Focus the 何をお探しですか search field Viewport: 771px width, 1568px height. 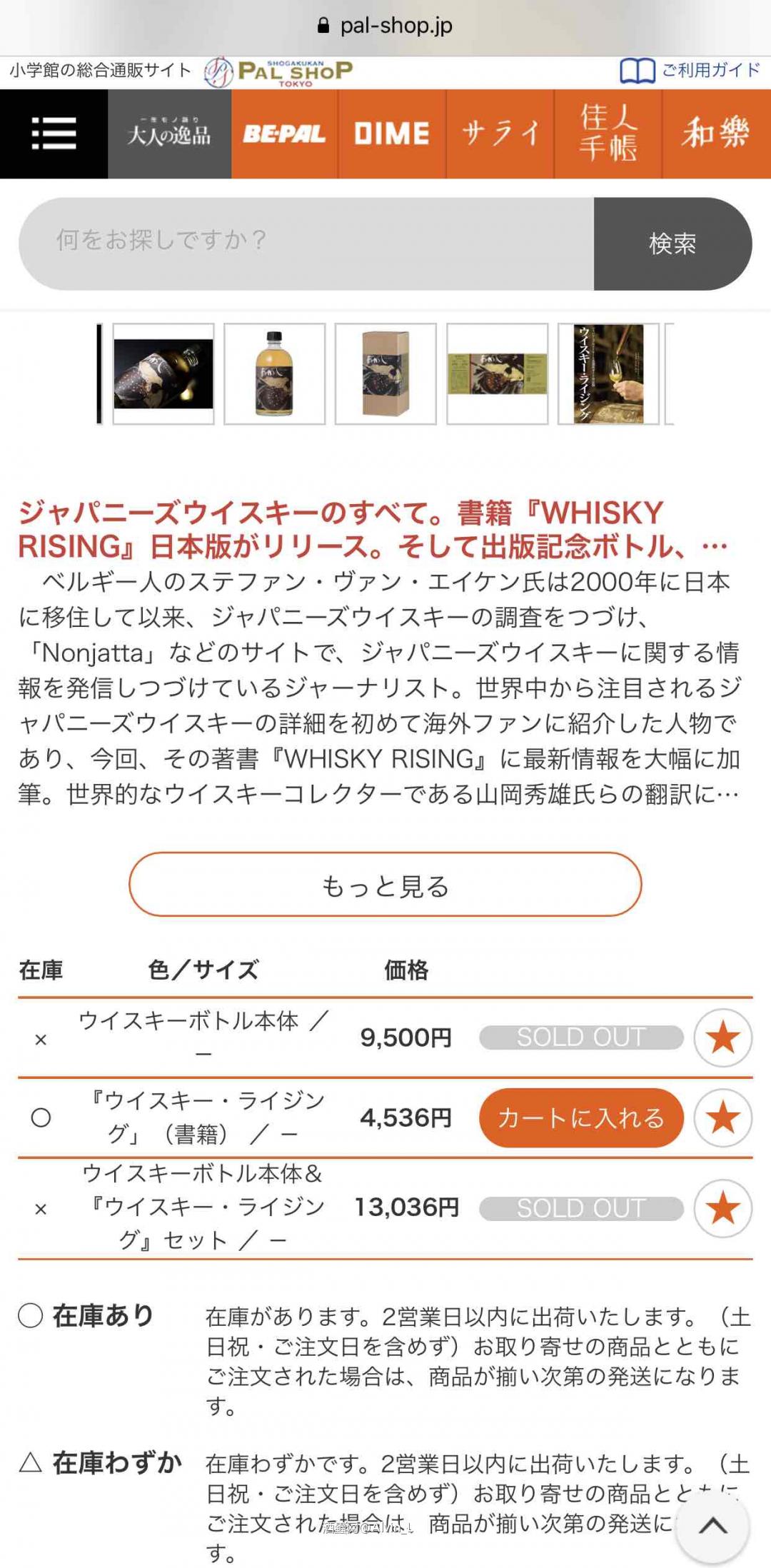pos(307,243)
